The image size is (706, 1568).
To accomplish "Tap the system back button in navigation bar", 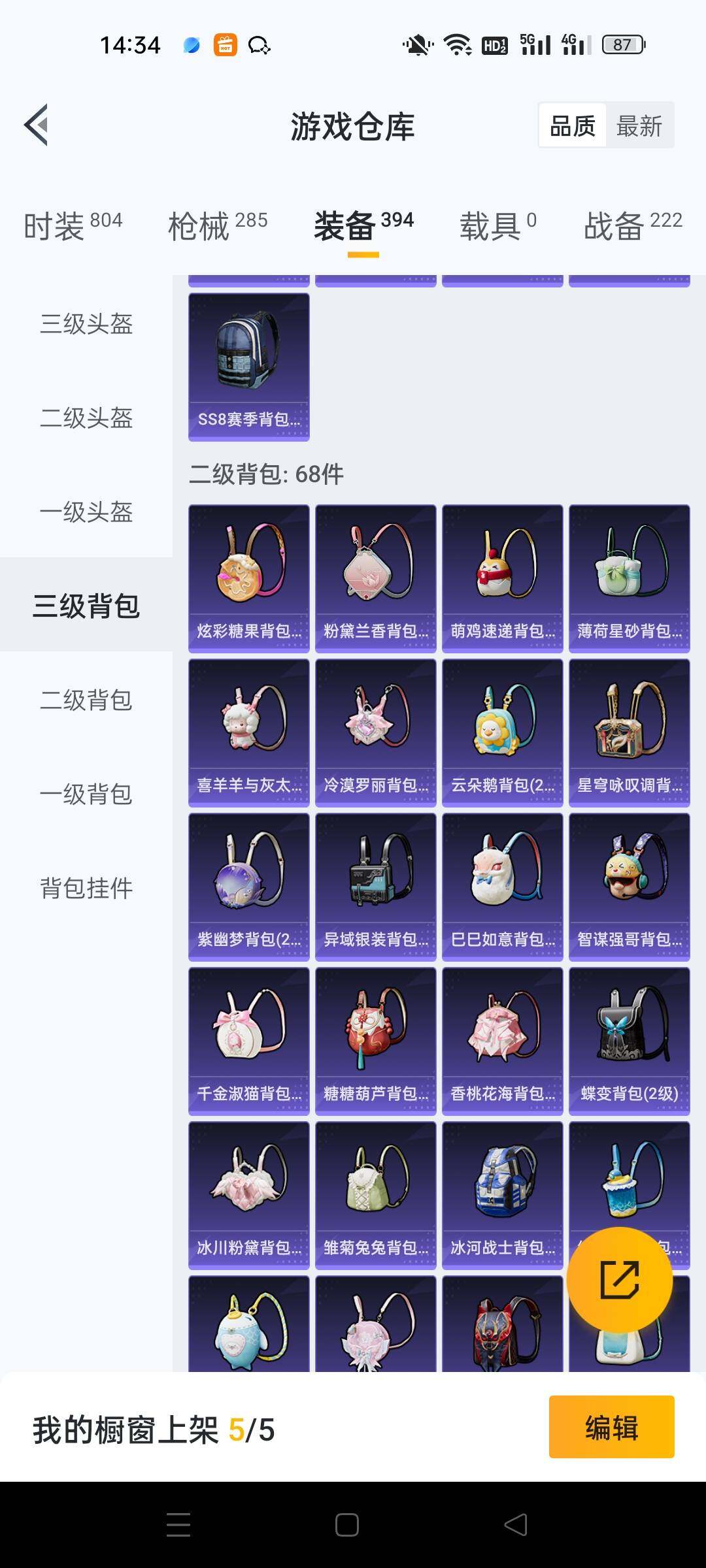I will click(x=516, y=1525).
